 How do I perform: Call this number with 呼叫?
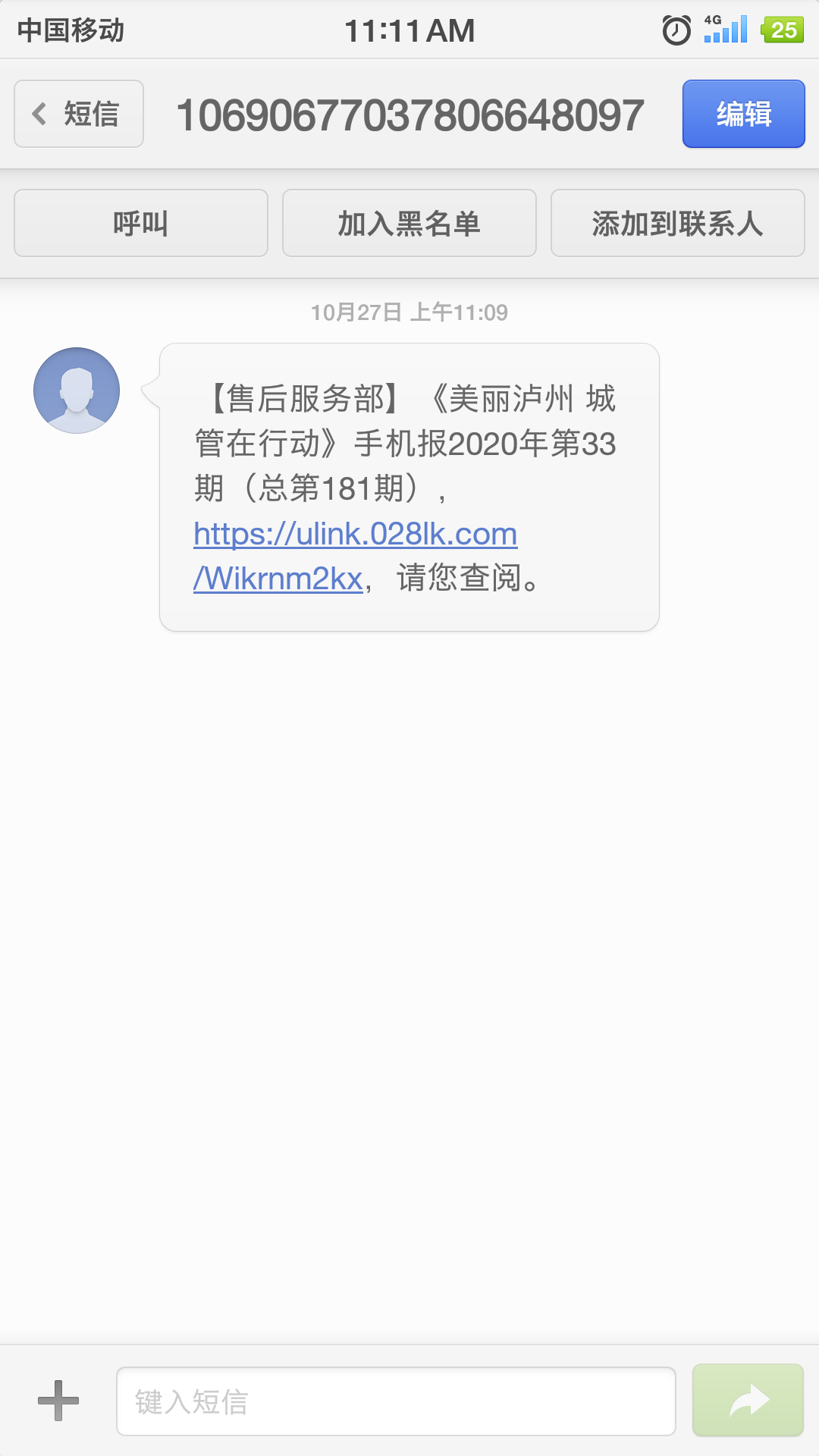tap(141, 223)
